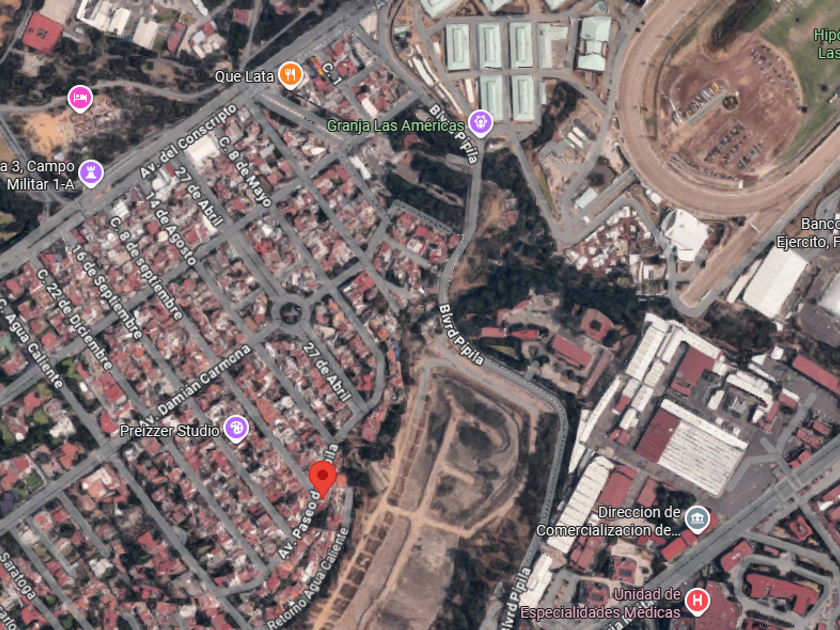Viewport: 840px width, 630px height.
Task: Select the Granja Las Américas place marker
Action: click(x=481, y=123)
